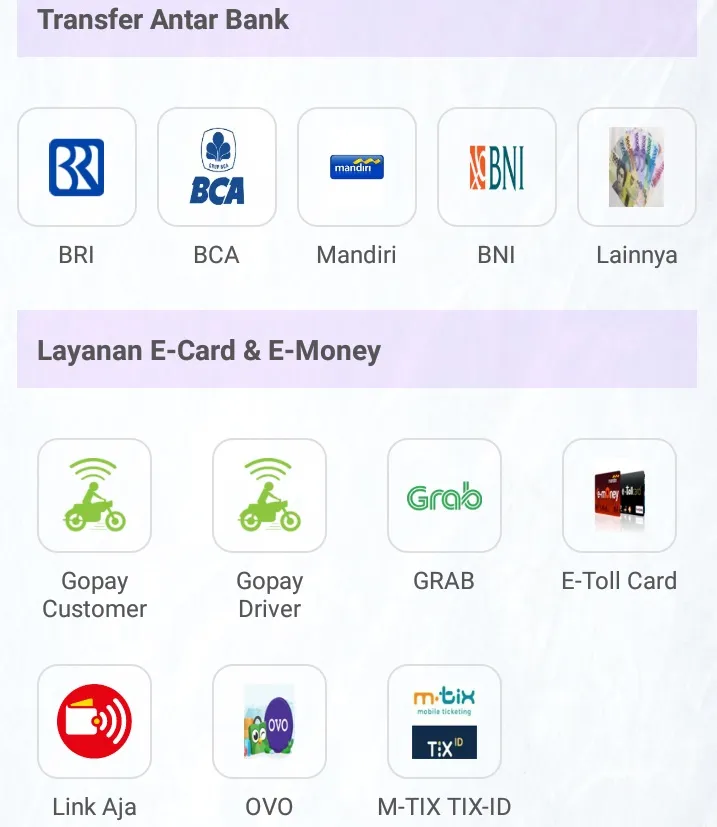Tap the BNI bank tile
Viewport: 717px width, 827px height.
pyautogui.click(x=497, y=167)
